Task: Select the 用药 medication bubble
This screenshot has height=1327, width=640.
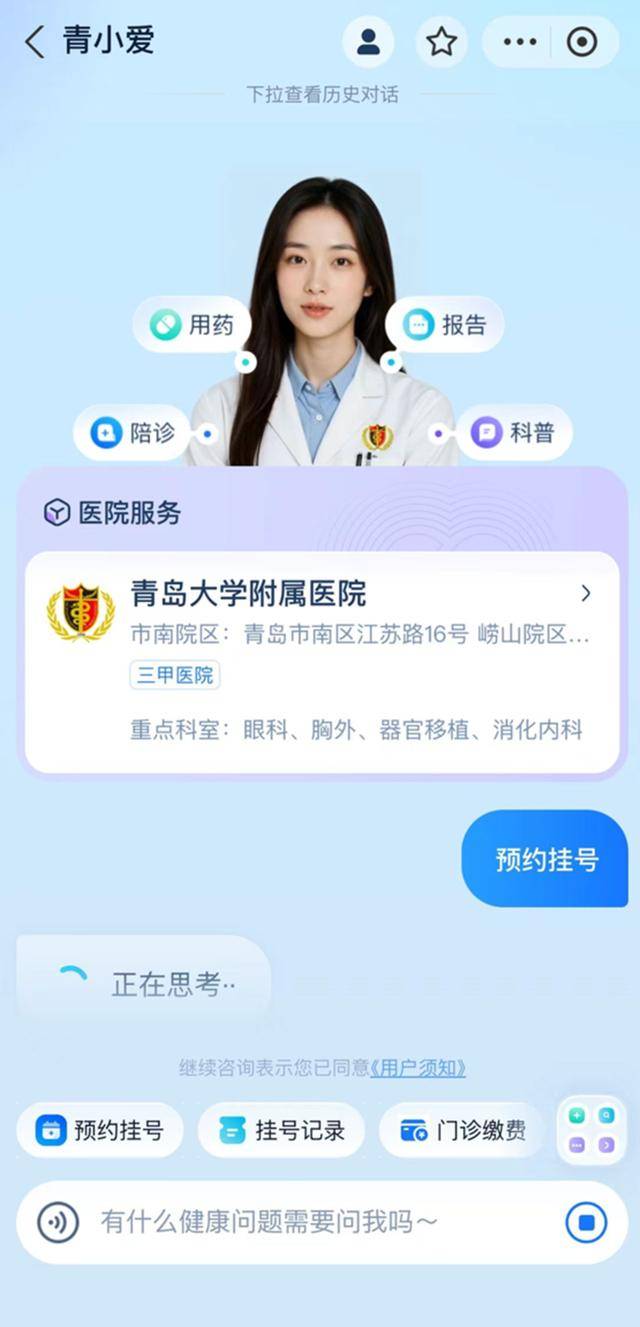Action: click(192, 324)
